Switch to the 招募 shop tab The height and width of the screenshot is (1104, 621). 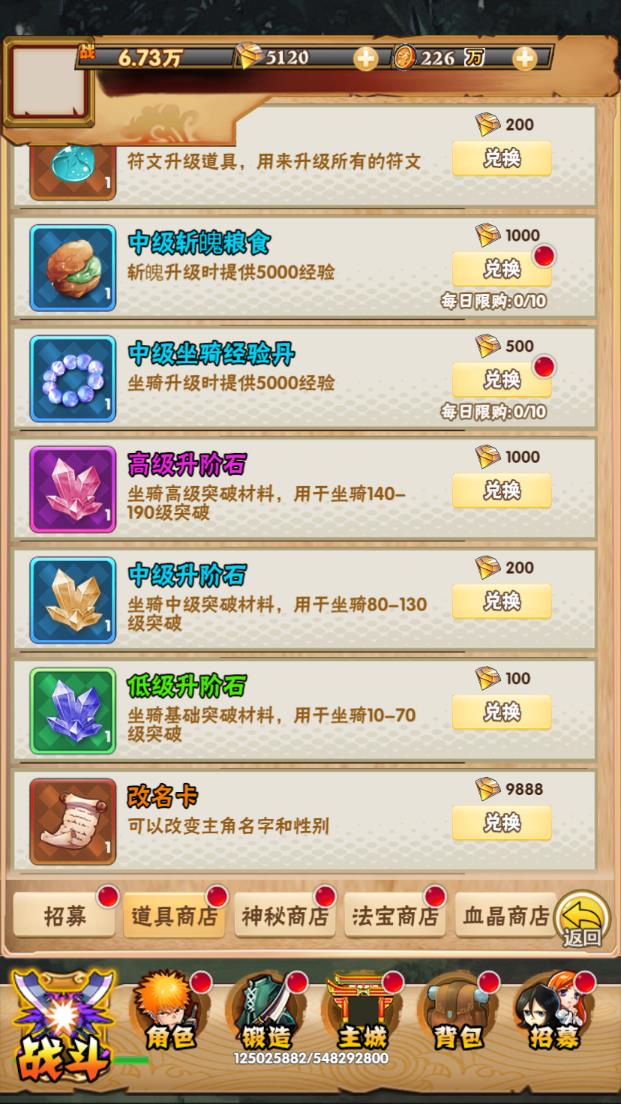pos(64,915)
